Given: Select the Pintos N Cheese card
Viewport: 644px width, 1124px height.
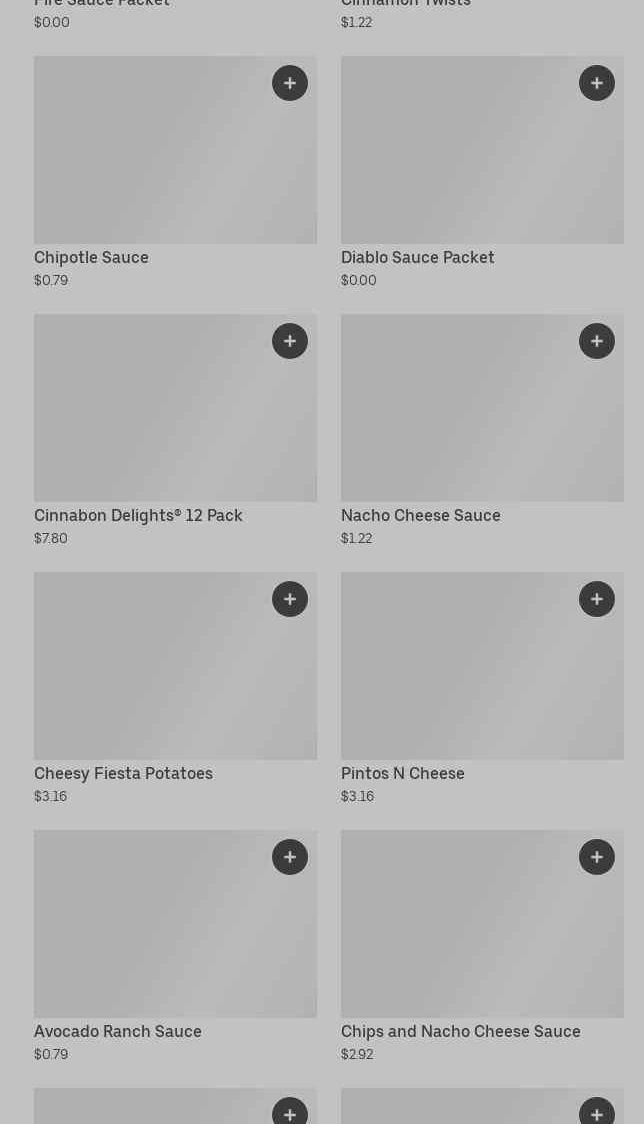Looking at the screenshot, I should point(482,688).
